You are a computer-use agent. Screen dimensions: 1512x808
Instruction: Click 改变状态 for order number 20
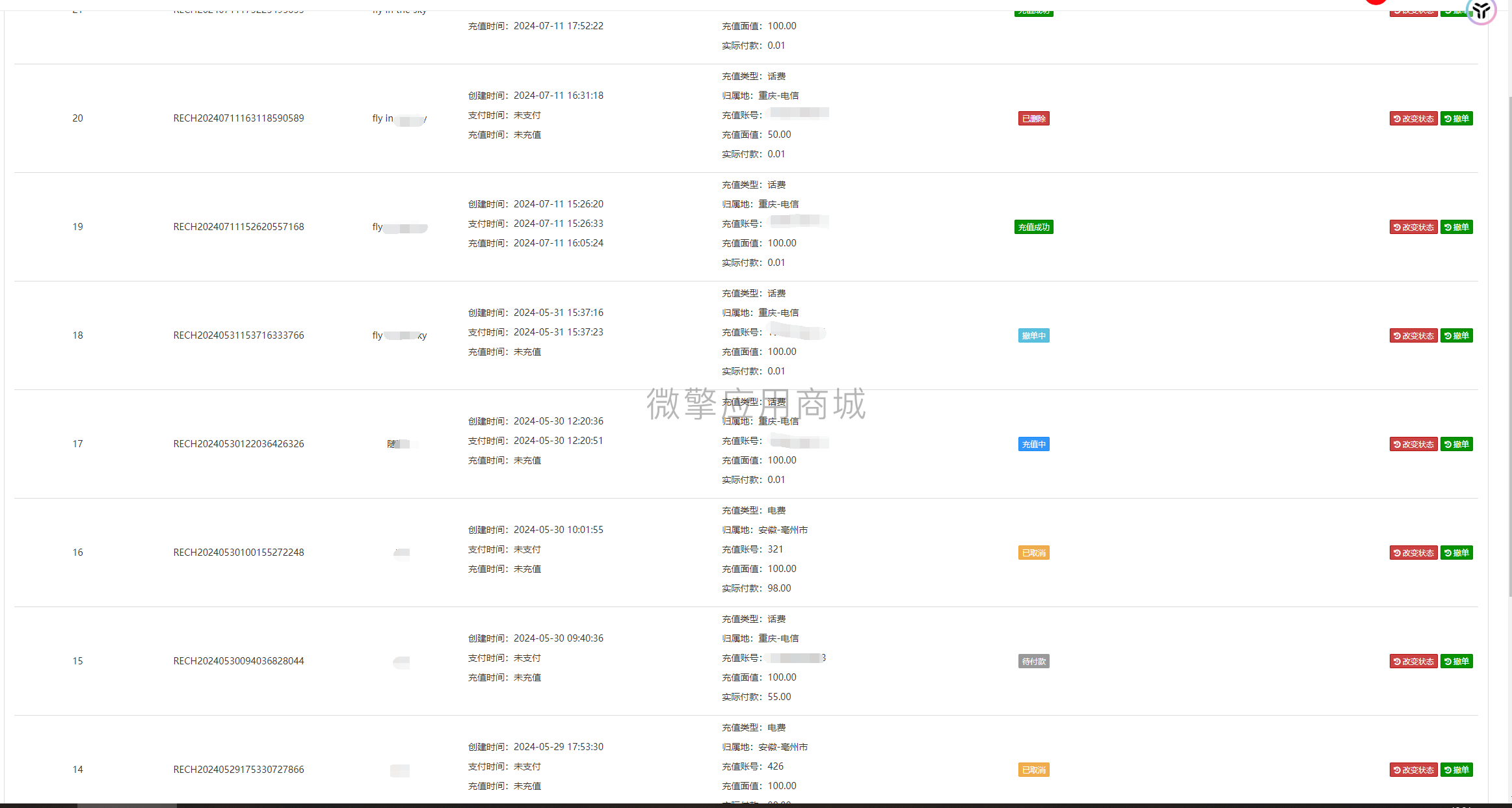pos(1413,118)
